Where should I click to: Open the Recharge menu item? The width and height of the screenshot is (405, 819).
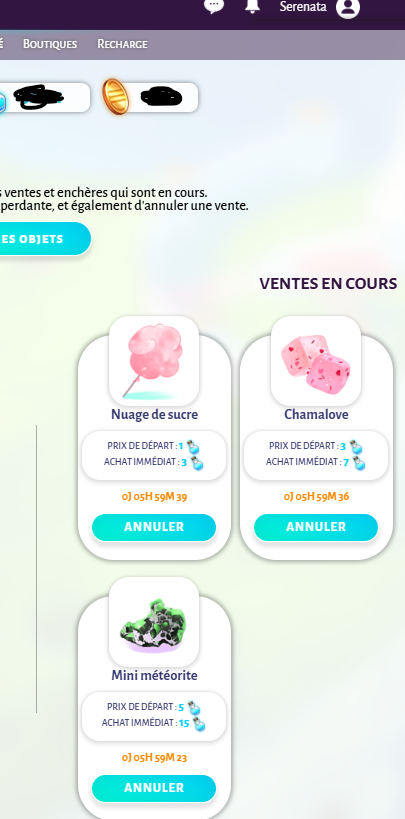pos(122,44)
